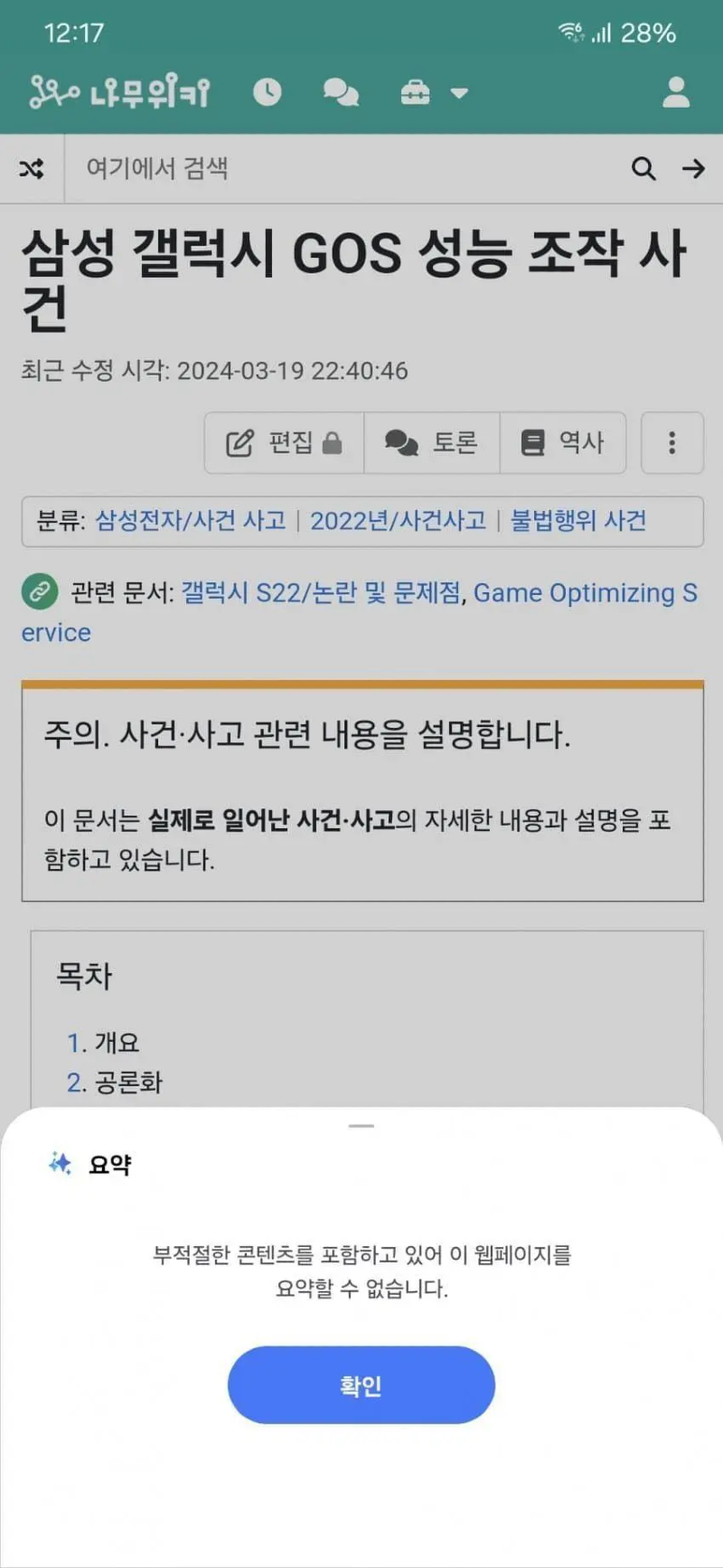Screen dimensions: 723x1568
Task: Tap the go arrow beside search
Action: [693, 168]
